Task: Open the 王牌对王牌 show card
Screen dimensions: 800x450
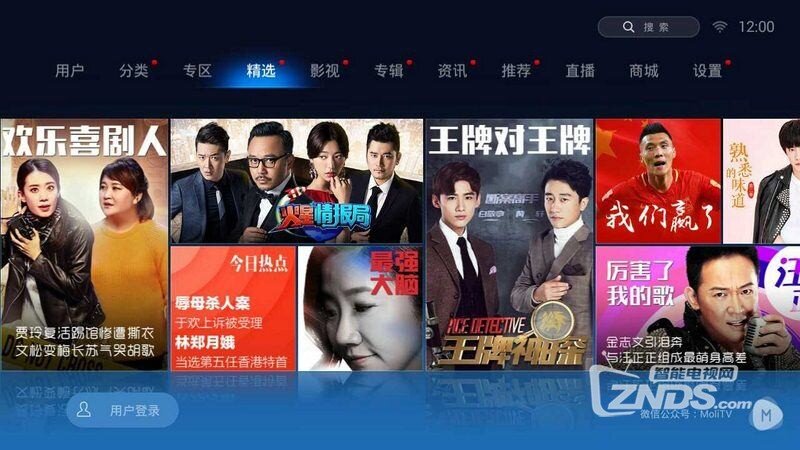Action: [x=508, y=245]
